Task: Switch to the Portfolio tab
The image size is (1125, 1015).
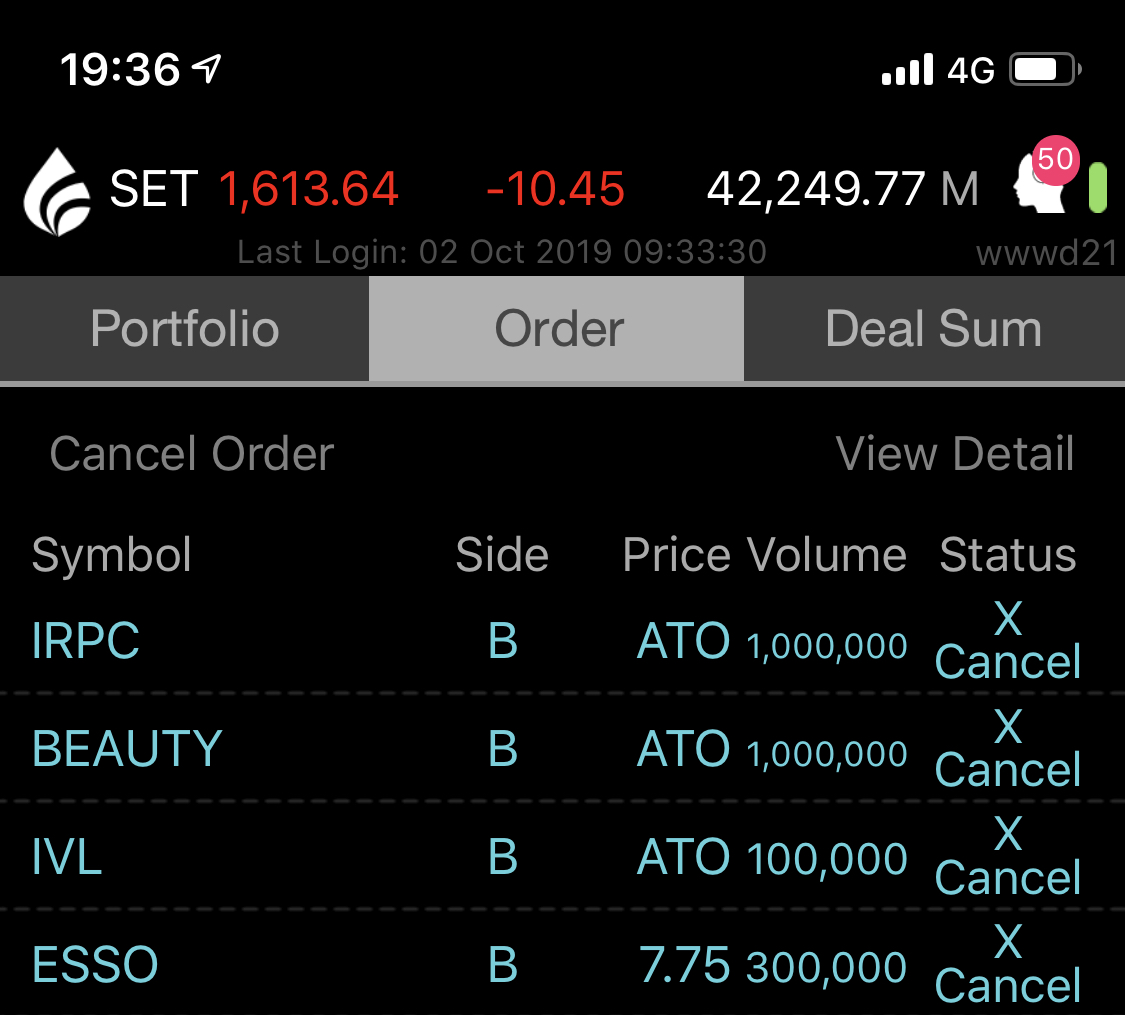Action: pos(185,329)
